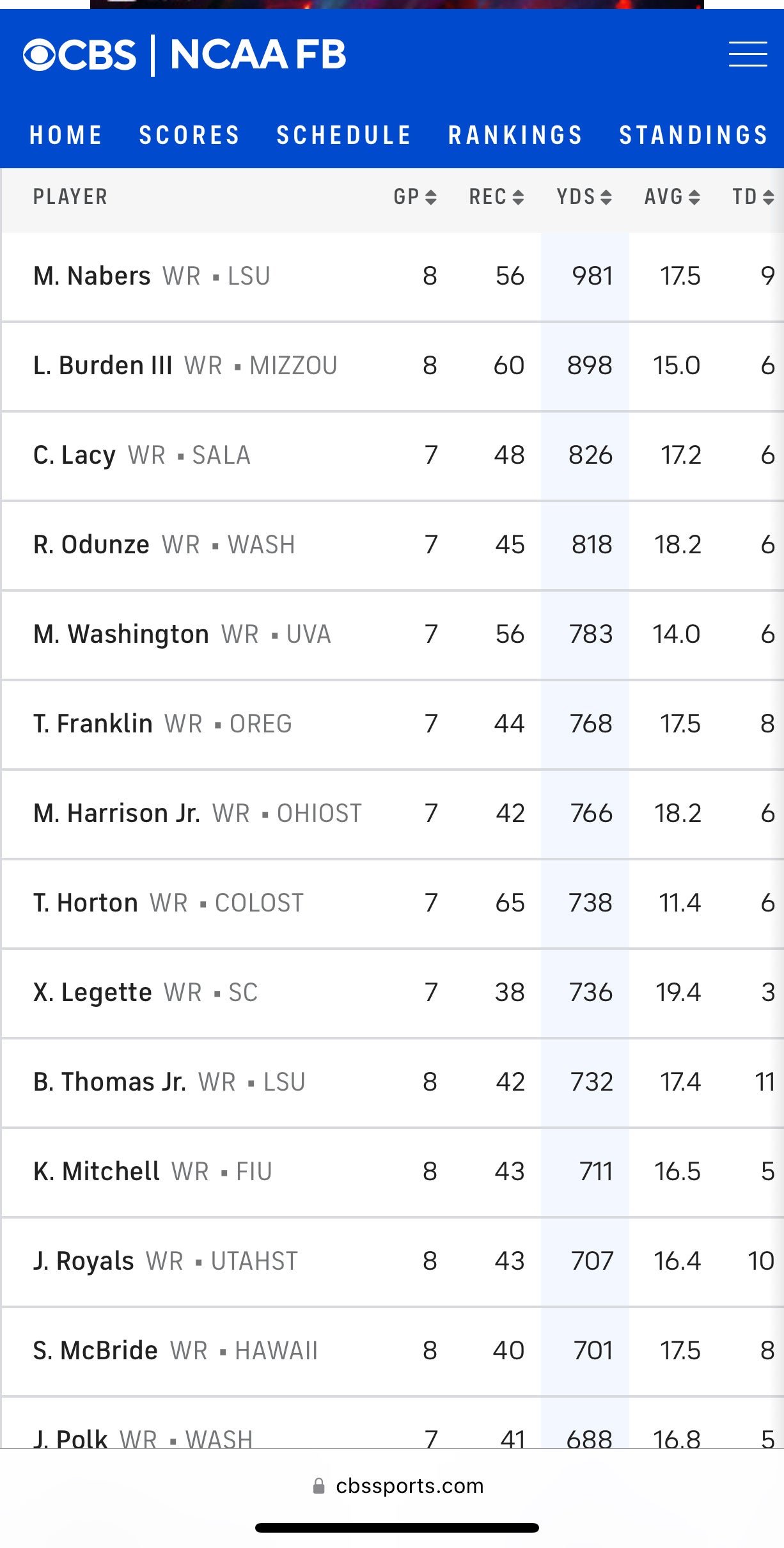Sort the table by AVG
784x1548 pixels.
[671, 197]
